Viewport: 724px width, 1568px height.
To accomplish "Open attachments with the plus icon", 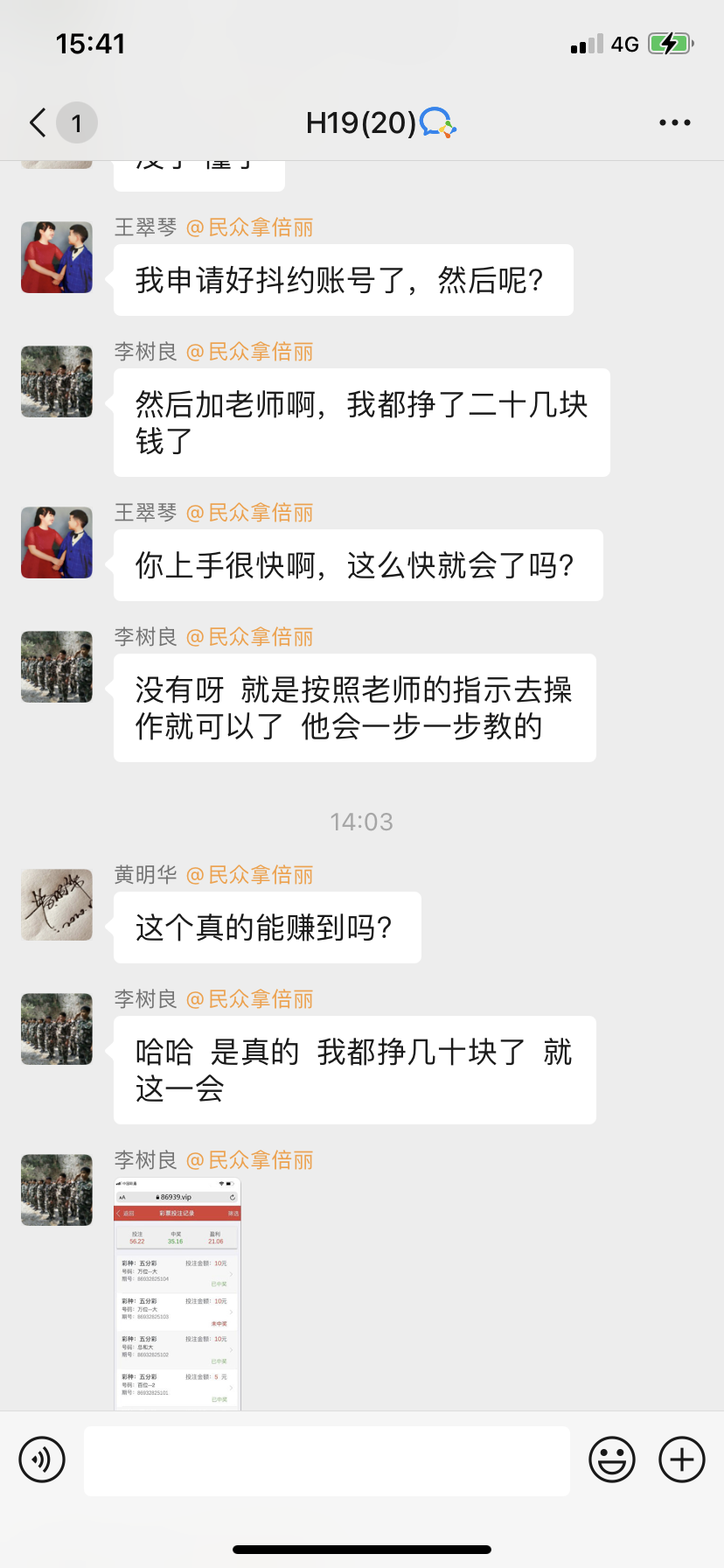I will click(x=681, y=1459).
